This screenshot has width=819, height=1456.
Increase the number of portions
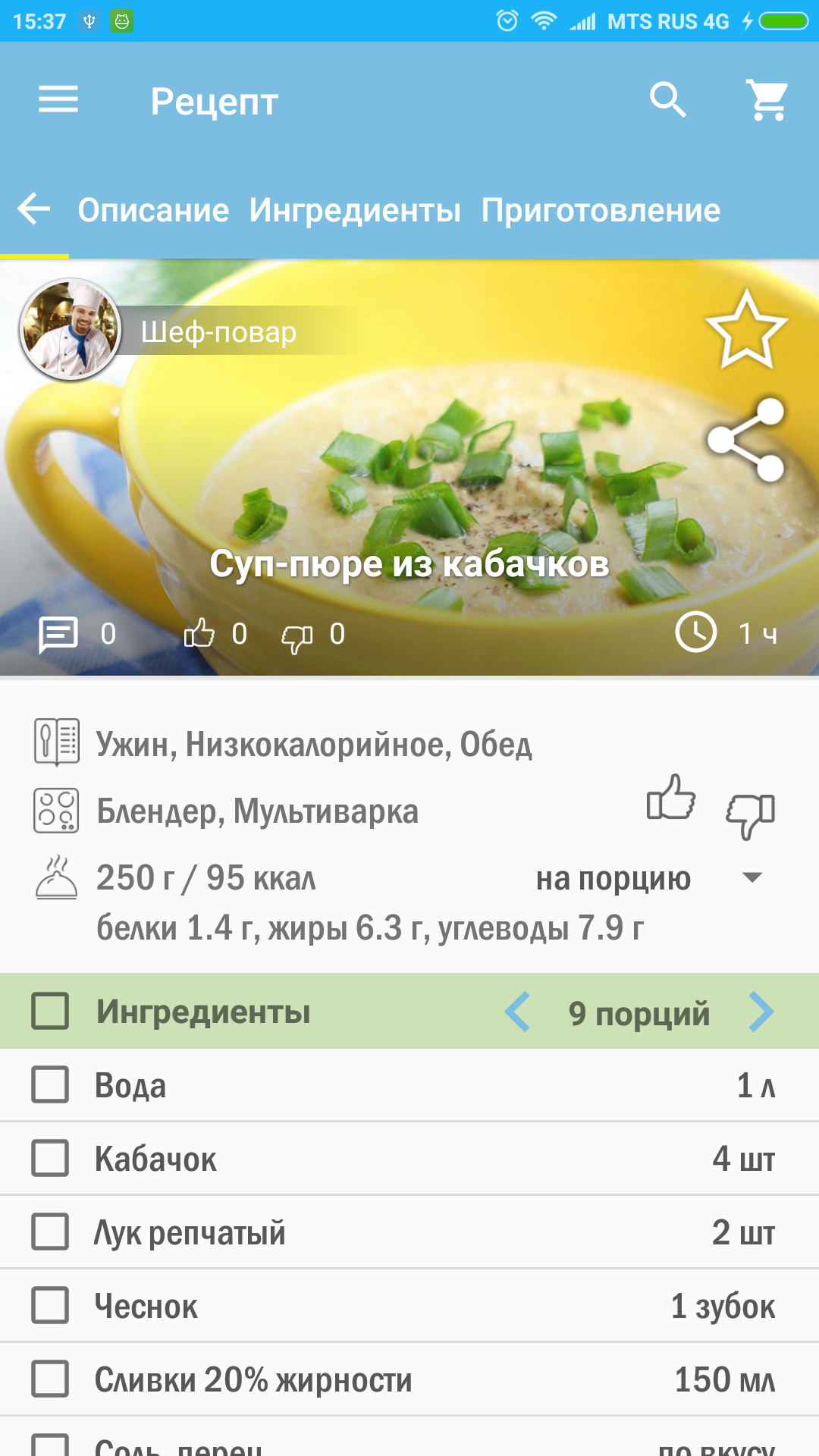coord(761,1012)
